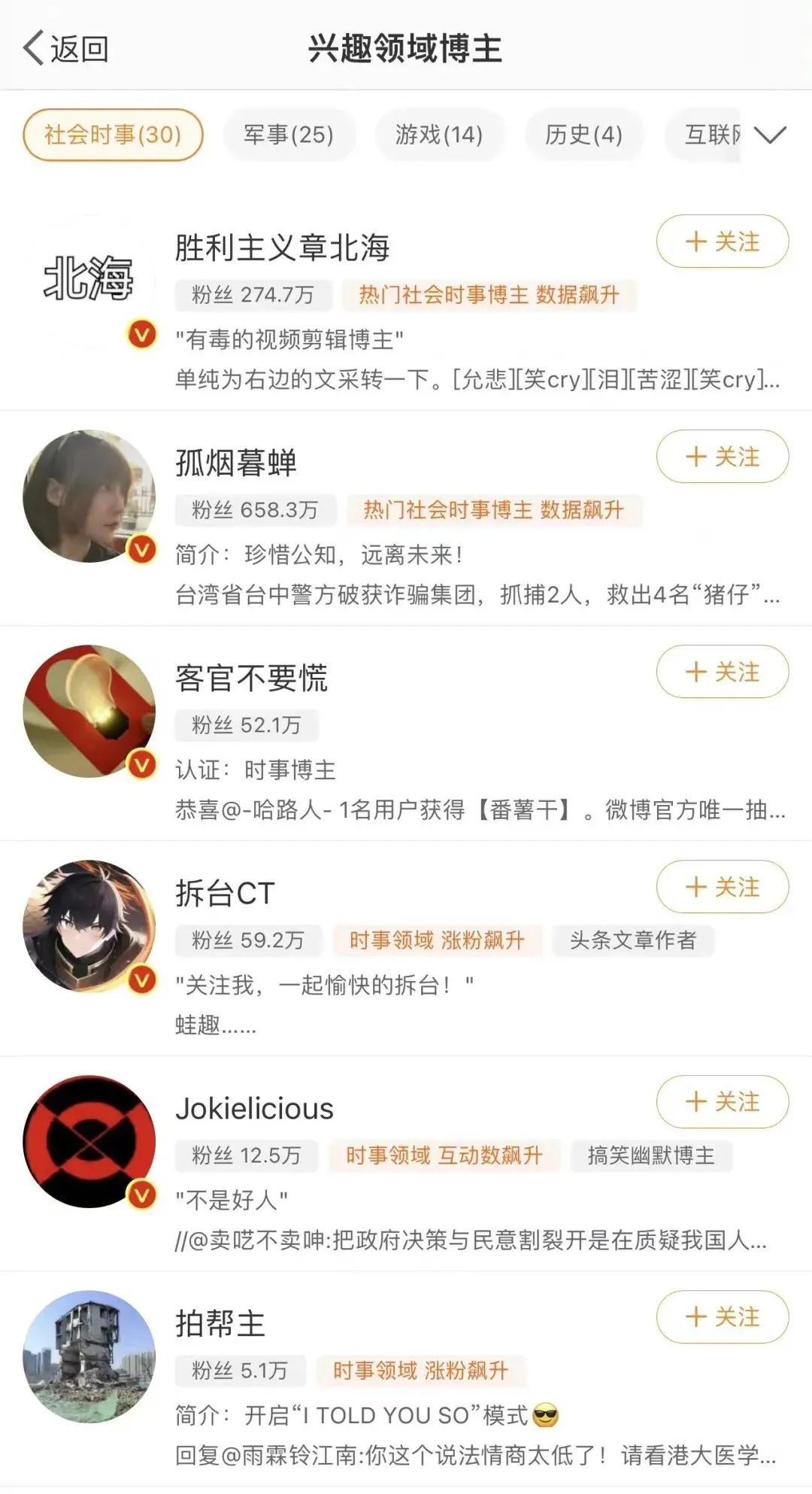
Task: Follow 拍帮主
Action: [x=722, y=1317]
